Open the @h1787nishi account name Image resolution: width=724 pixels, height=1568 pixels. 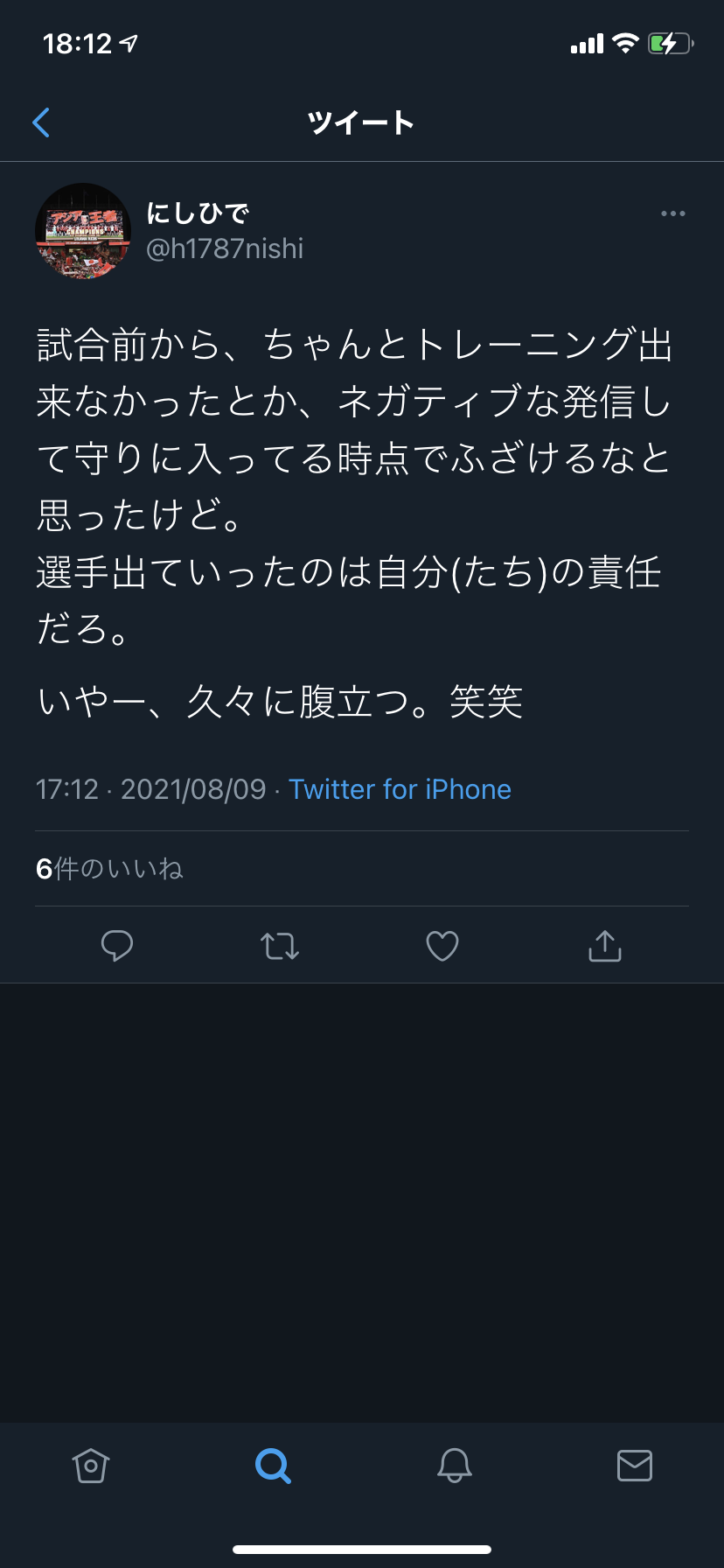point(225,248)
